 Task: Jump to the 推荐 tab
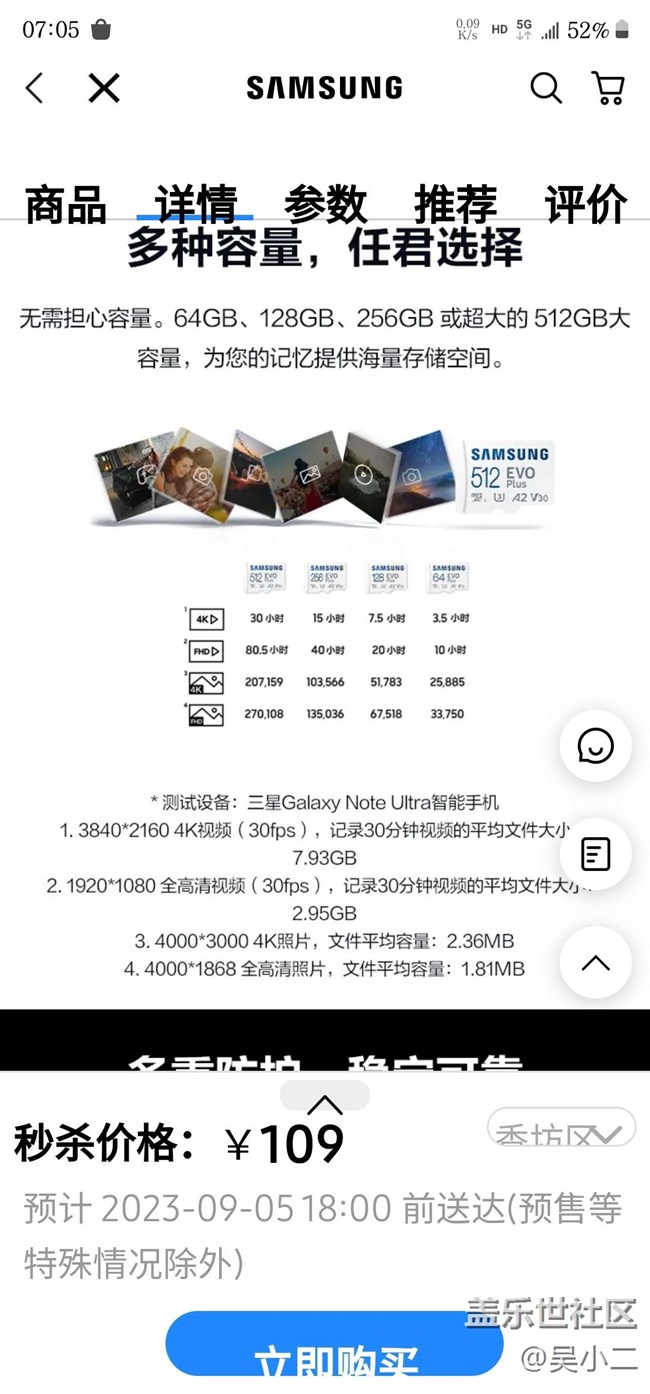(455, 204)
